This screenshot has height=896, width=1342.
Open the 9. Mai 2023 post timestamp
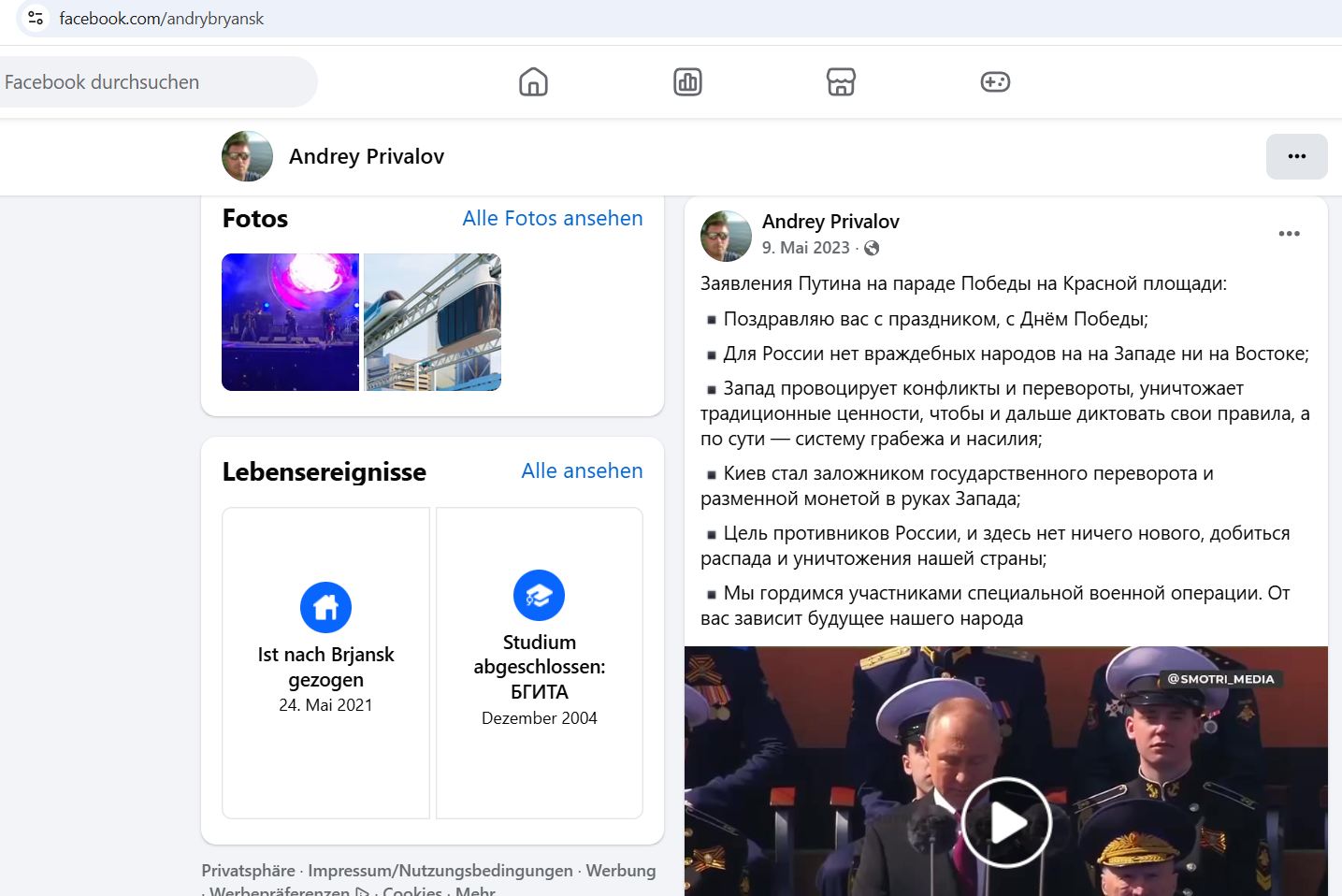(805, 248)
